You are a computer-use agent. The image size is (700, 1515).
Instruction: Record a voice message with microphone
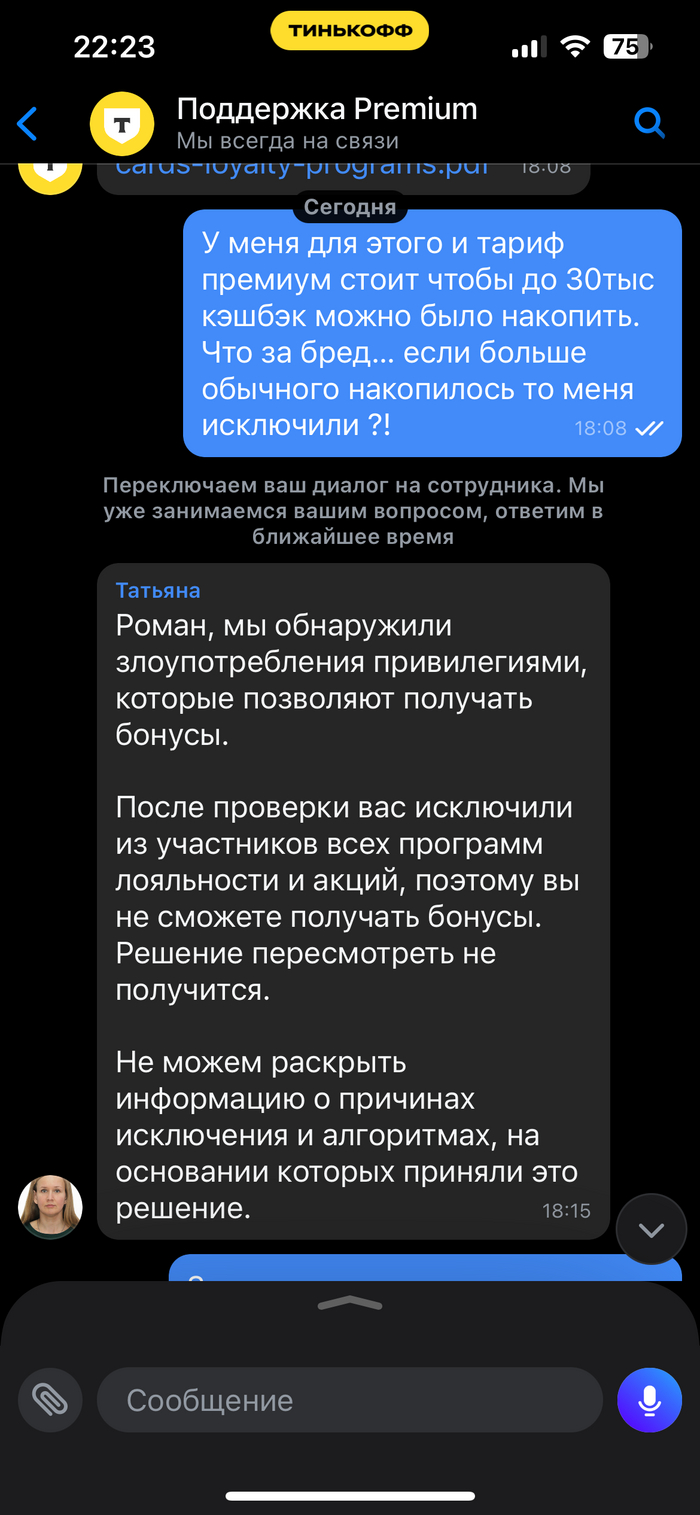(649, 1400)
